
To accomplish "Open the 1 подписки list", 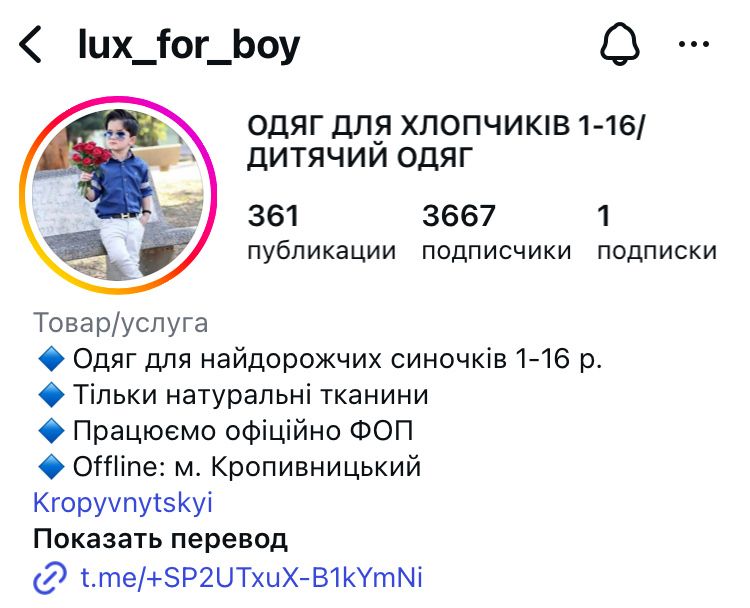I will pos(656,232).
